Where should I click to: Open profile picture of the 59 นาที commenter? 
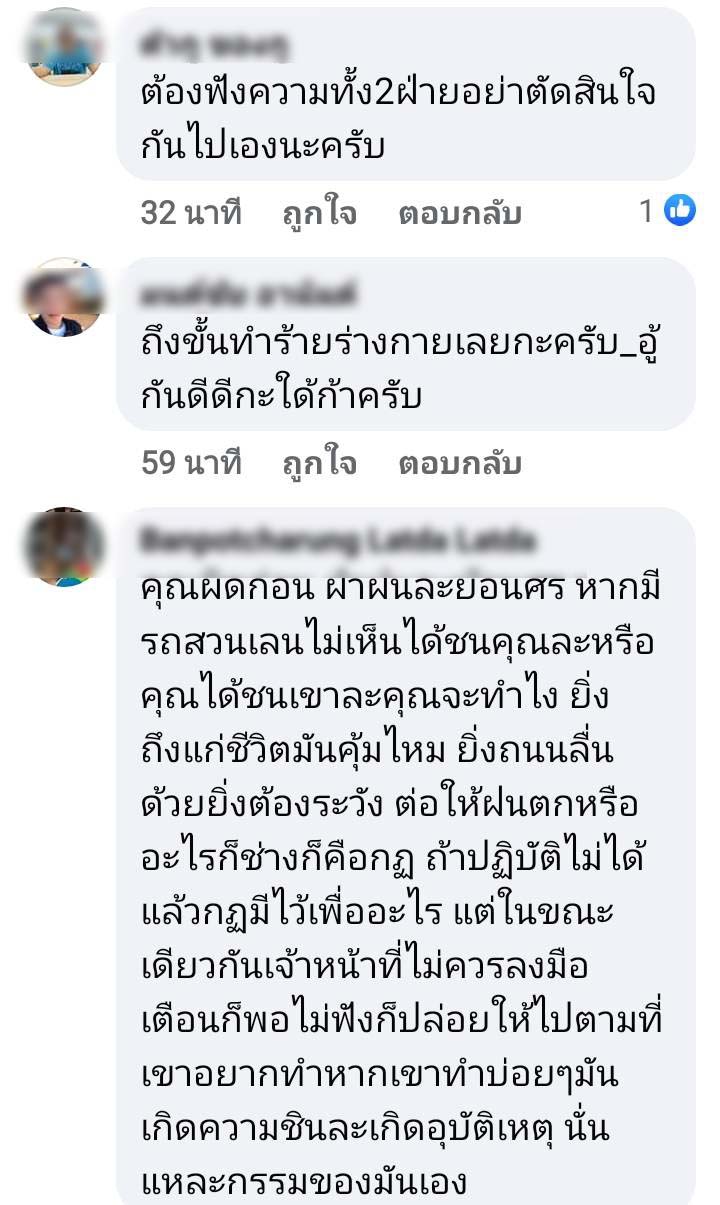[x=64, y=297]
